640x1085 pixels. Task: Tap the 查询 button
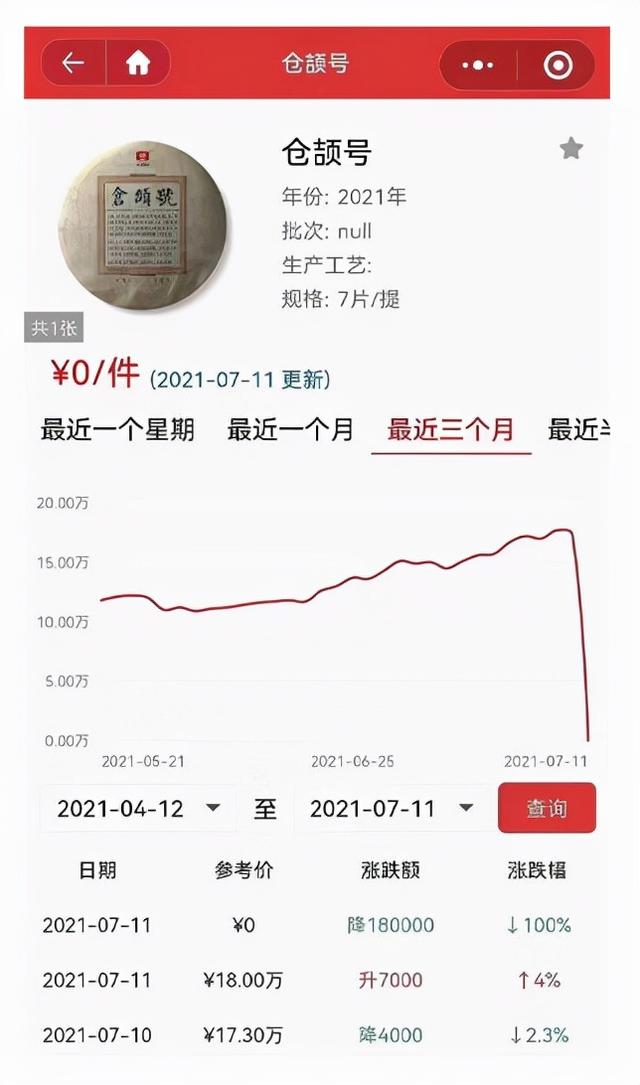click(546, 808)
